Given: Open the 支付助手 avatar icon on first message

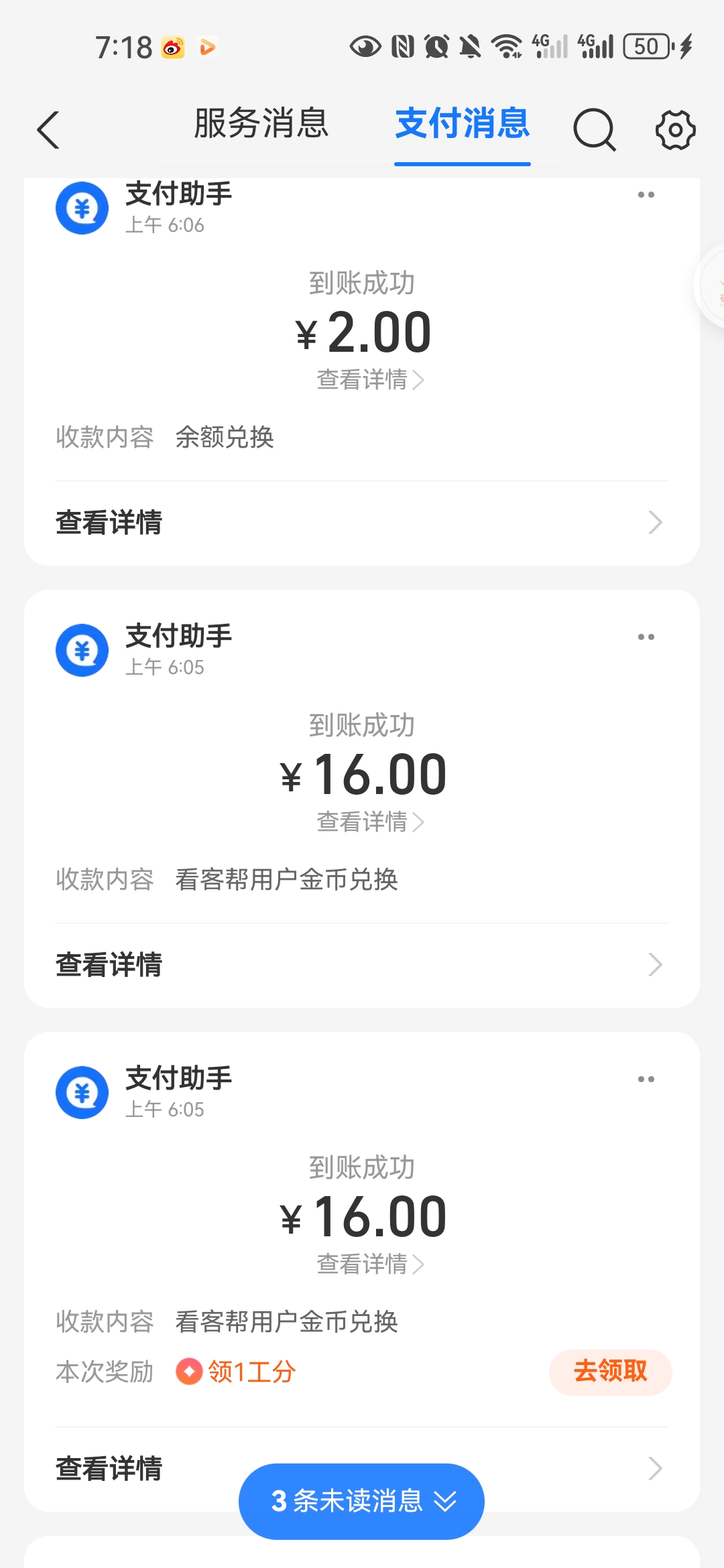Looking at the screenshot, I should pyautogui.click(x=82, y=208).
